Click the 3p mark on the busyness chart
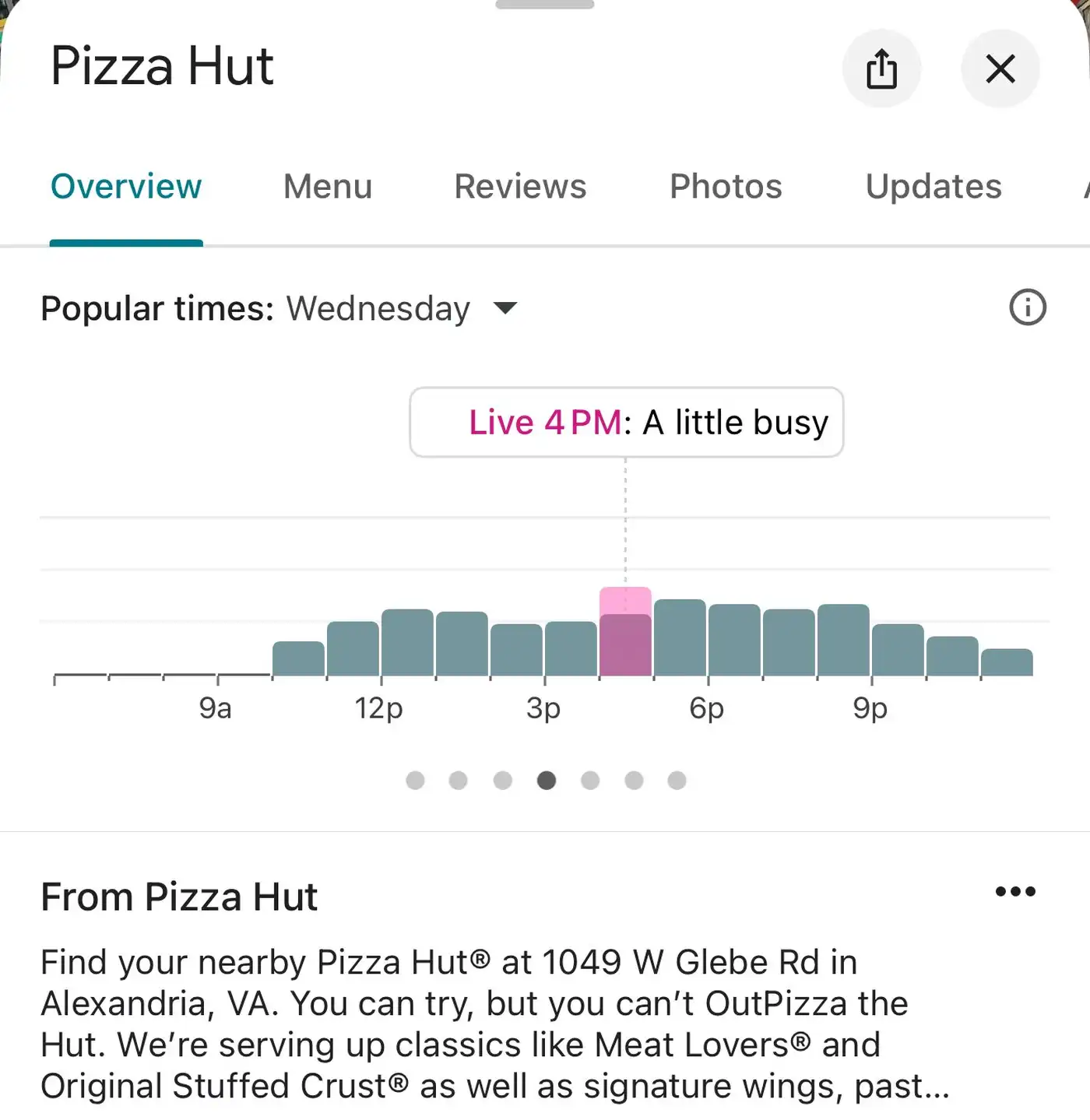Image resolution: width=1090 pixels, height=1120 pixels. 545,709
